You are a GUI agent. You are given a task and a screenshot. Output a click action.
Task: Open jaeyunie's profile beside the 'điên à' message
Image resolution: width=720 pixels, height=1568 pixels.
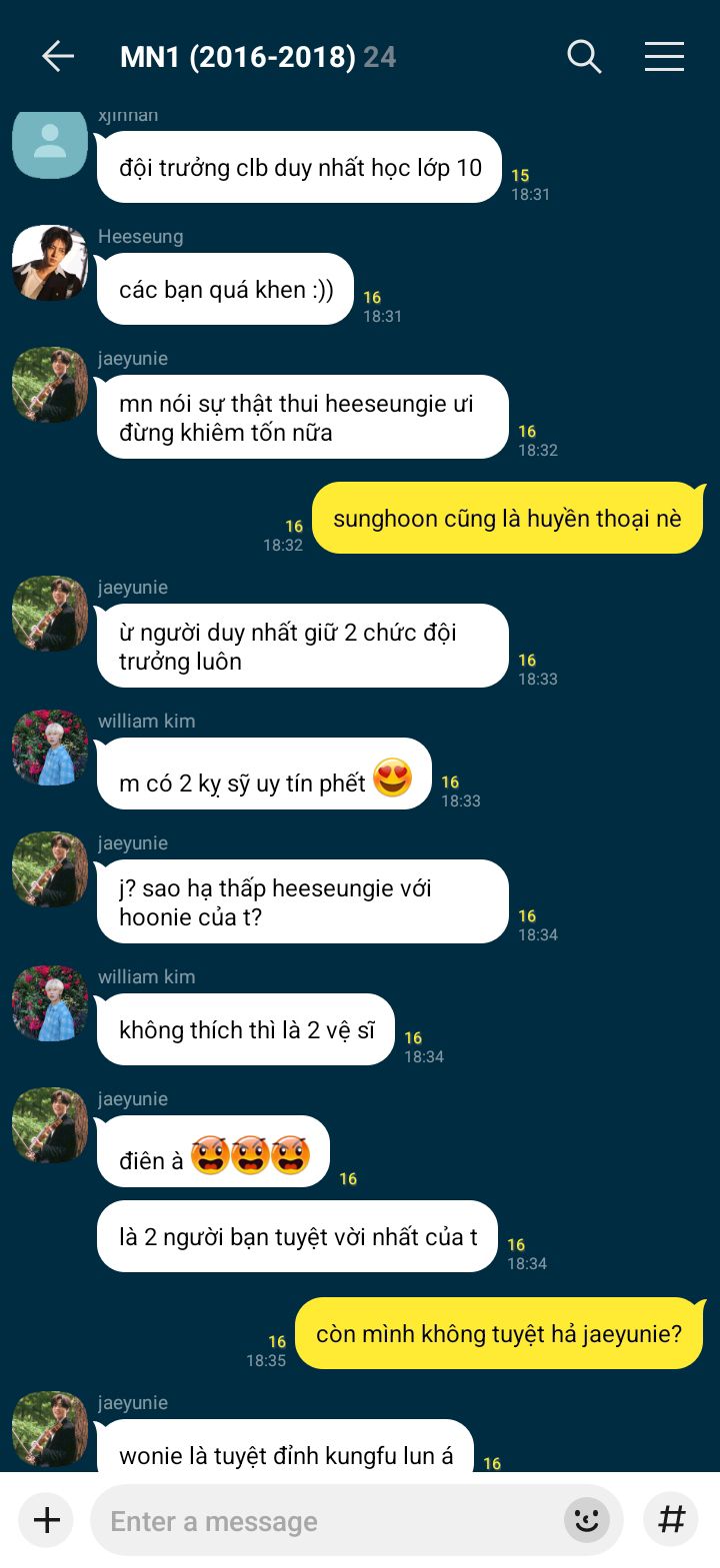(50, 1125)
